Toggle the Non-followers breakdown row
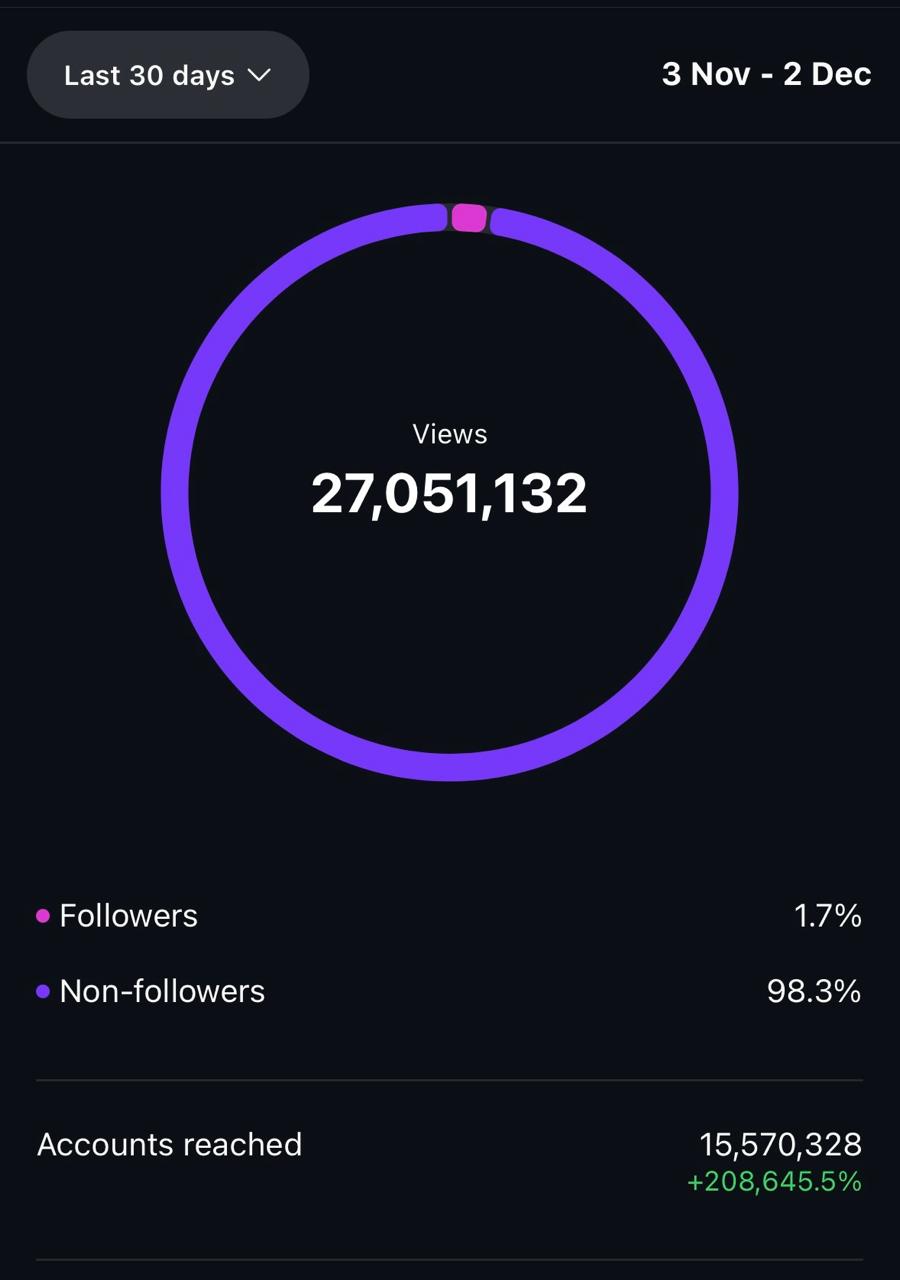 click(x=450, y=991)
